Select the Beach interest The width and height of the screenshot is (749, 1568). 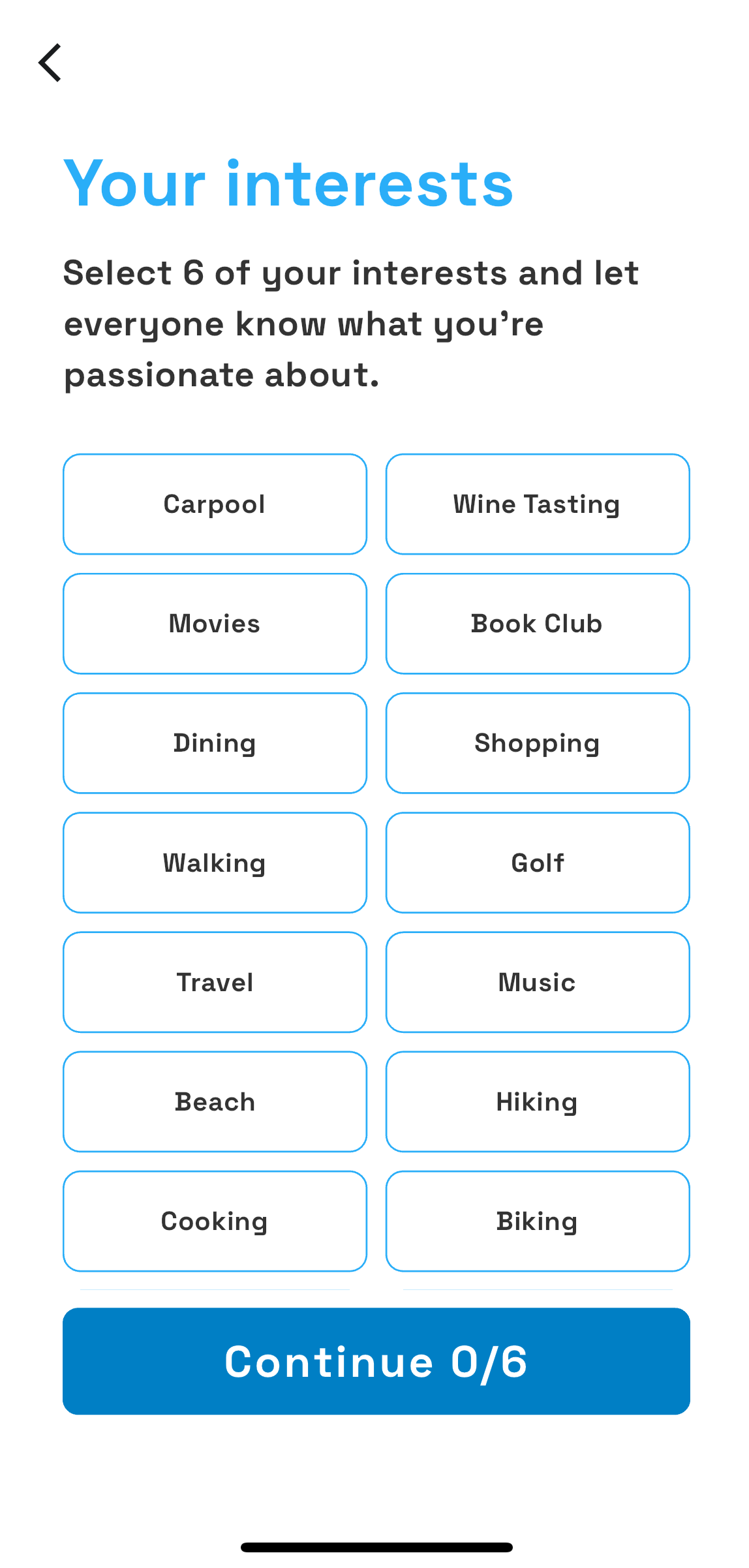(x=215, y=1101)
